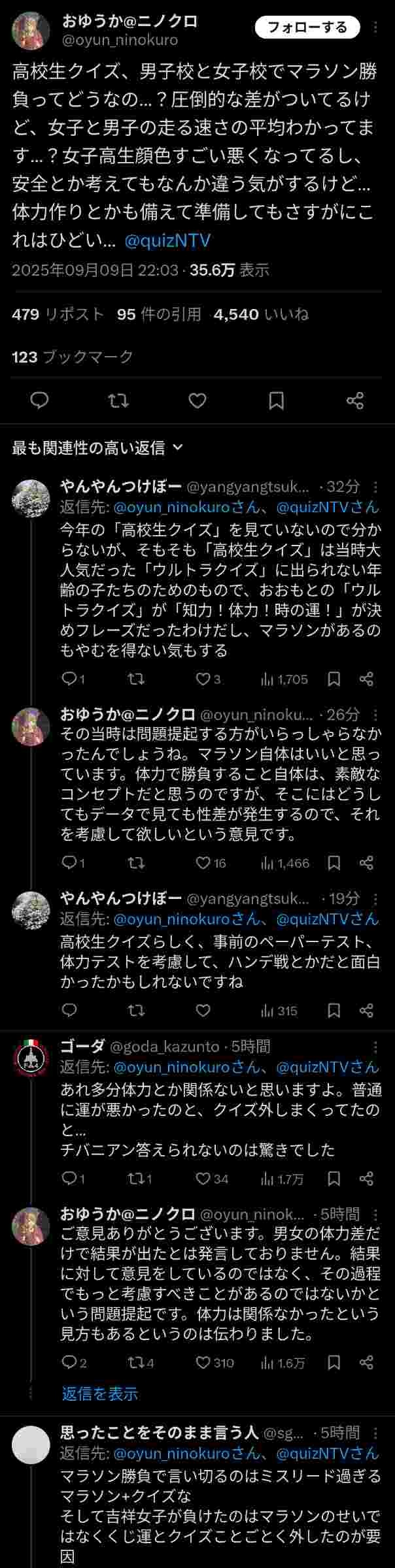View the 479 リポスト list
395x1568 pixels.
point(58,314)
